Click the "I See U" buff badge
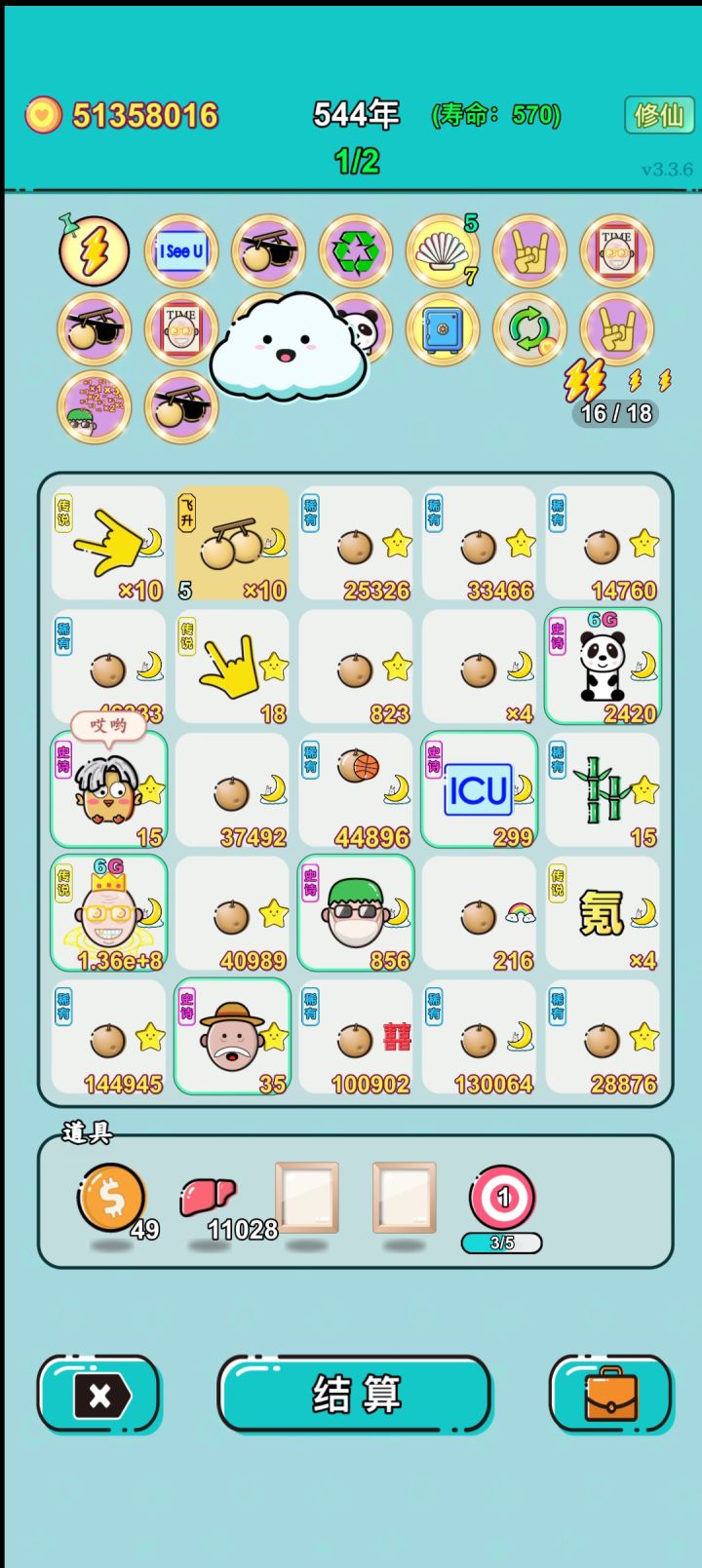This screenshot has height=1568, width=702. (x=180, y=251)
